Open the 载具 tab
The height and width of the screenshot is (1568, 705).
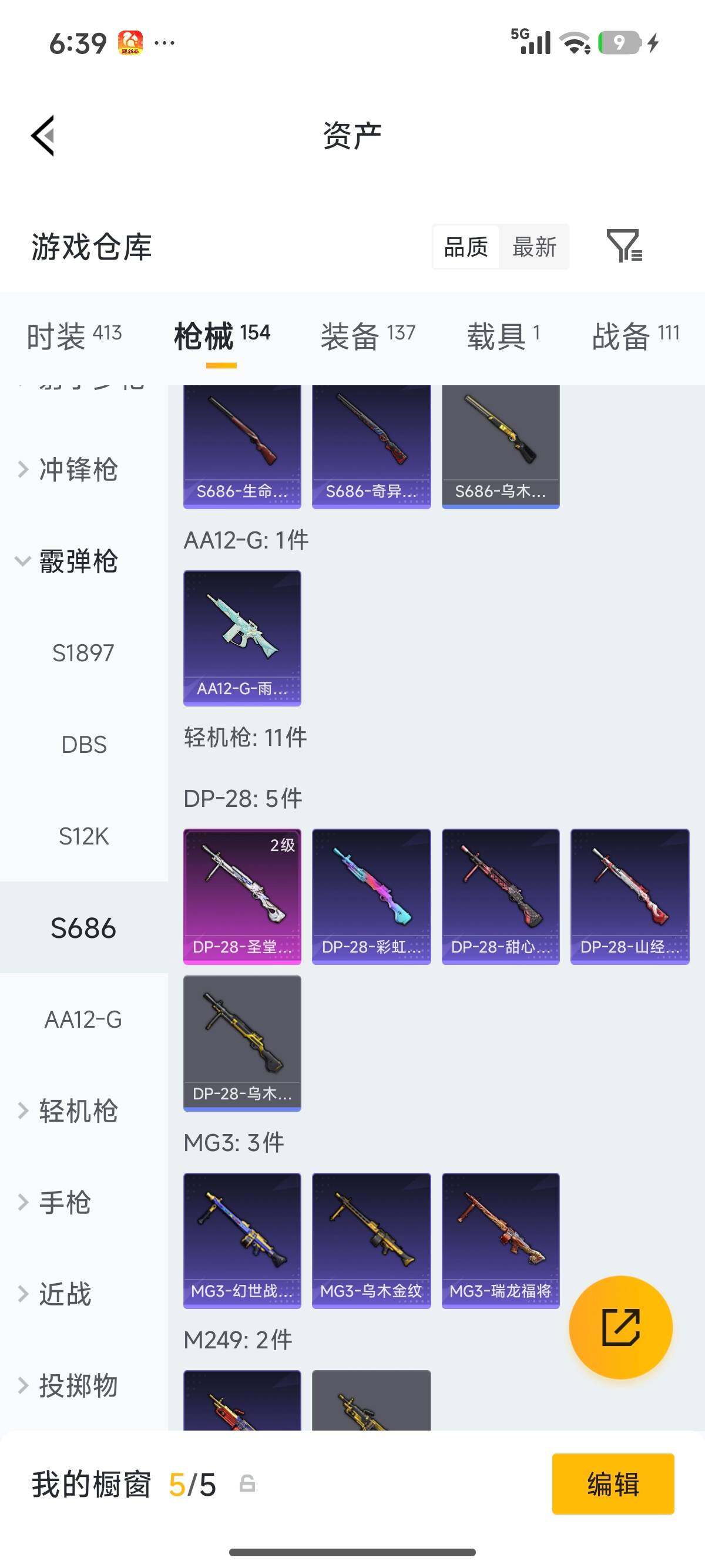pyautogui.click(x=503, y=336)
